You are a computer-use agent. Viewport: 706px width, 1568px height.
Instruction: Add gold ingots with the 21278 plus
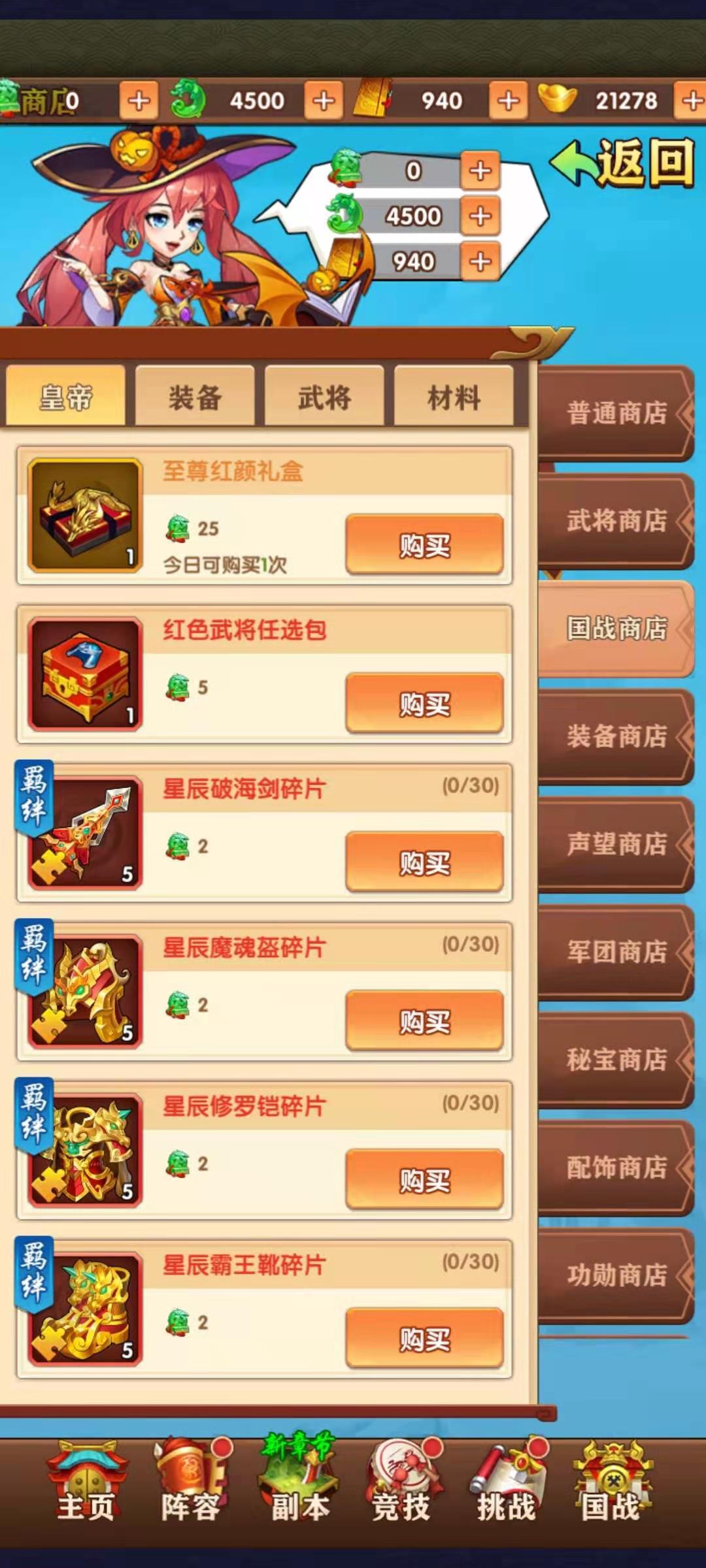[x=693, y=101]
